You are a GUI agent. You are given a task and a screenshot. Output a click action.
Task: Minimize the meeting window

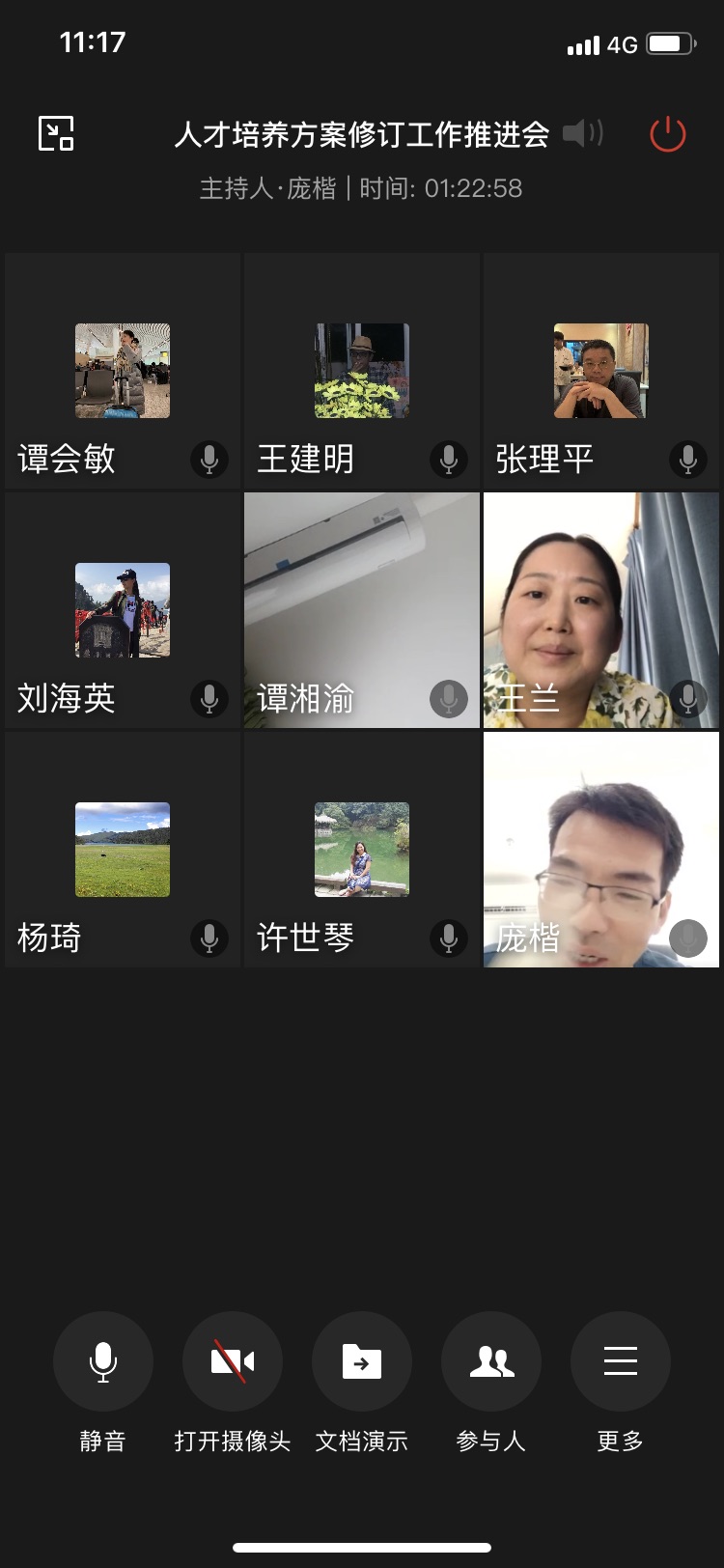(x=56, y=133)
